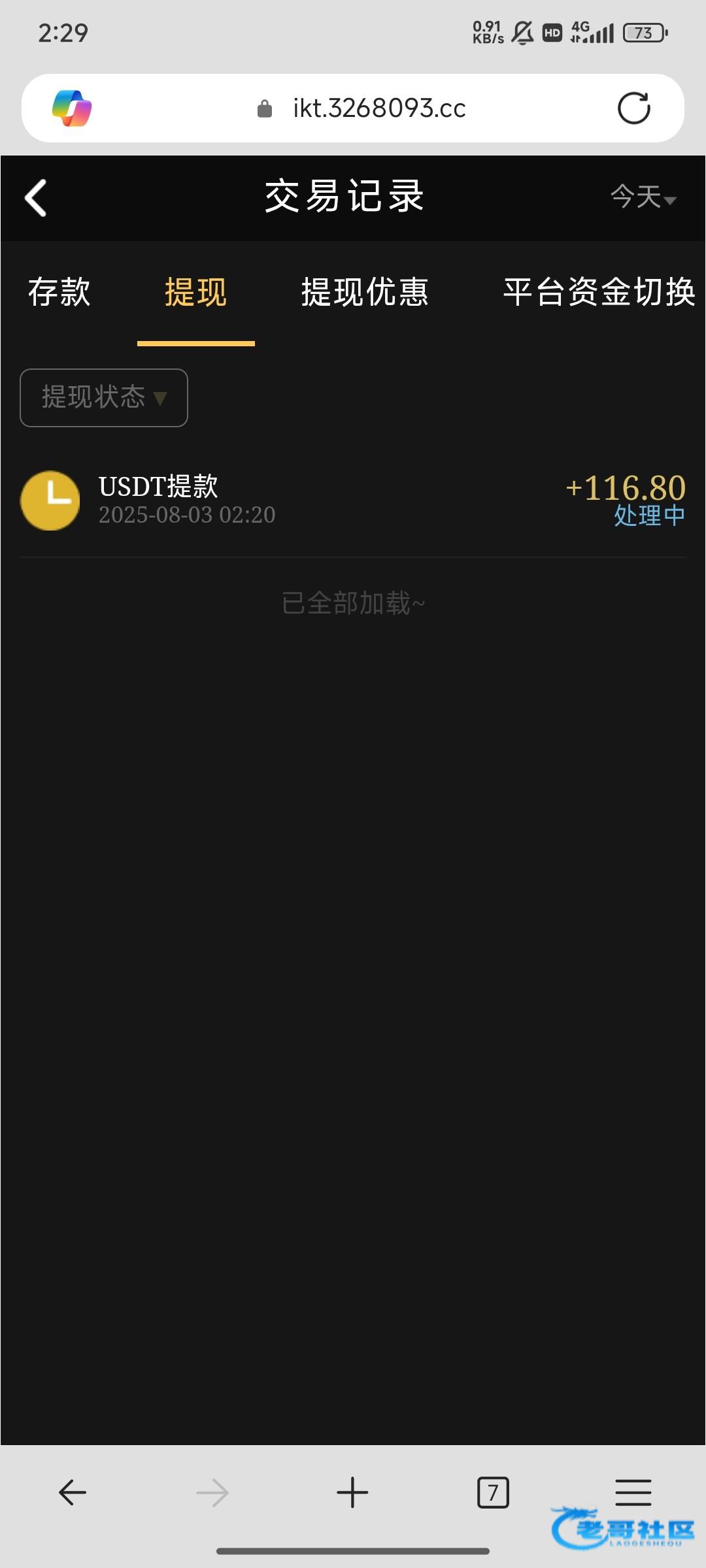The height and width of the screenshot is (1568, 706).
Task: Go back from 交易记录 page
Action: tap(36, 197)
